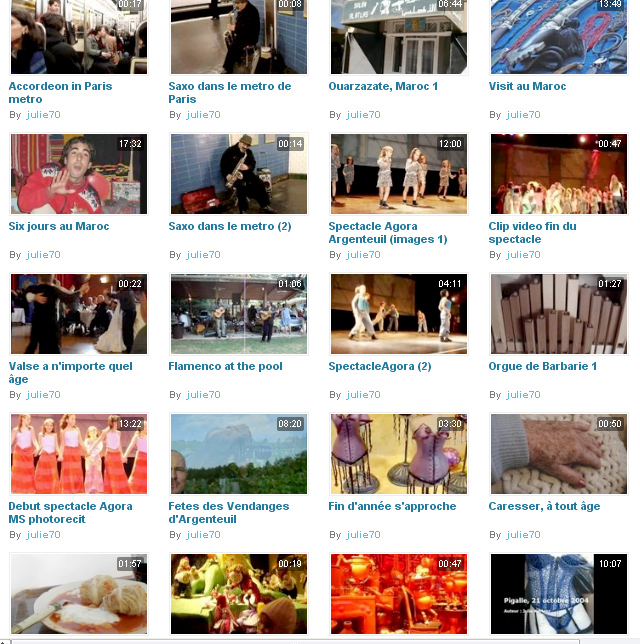Image resolution: width=640 pixels, height=644 pixels.
Task: Play the Six jours au Maroc thumbnail
Action: [x=78, y=174]
